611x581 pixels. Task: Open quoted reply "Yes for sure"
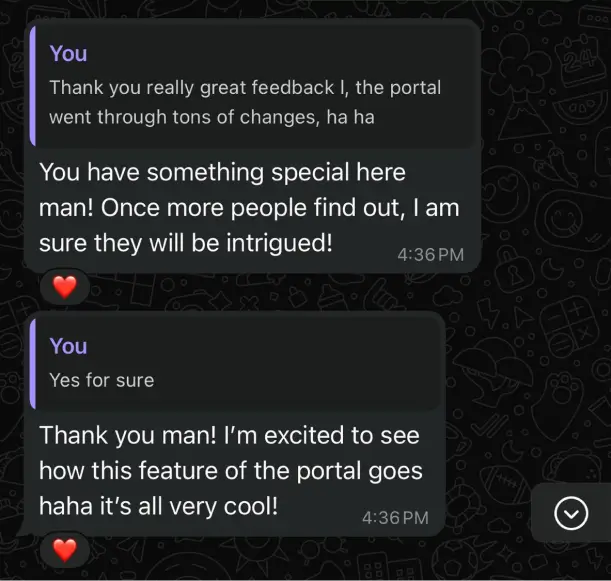(235, 363)
